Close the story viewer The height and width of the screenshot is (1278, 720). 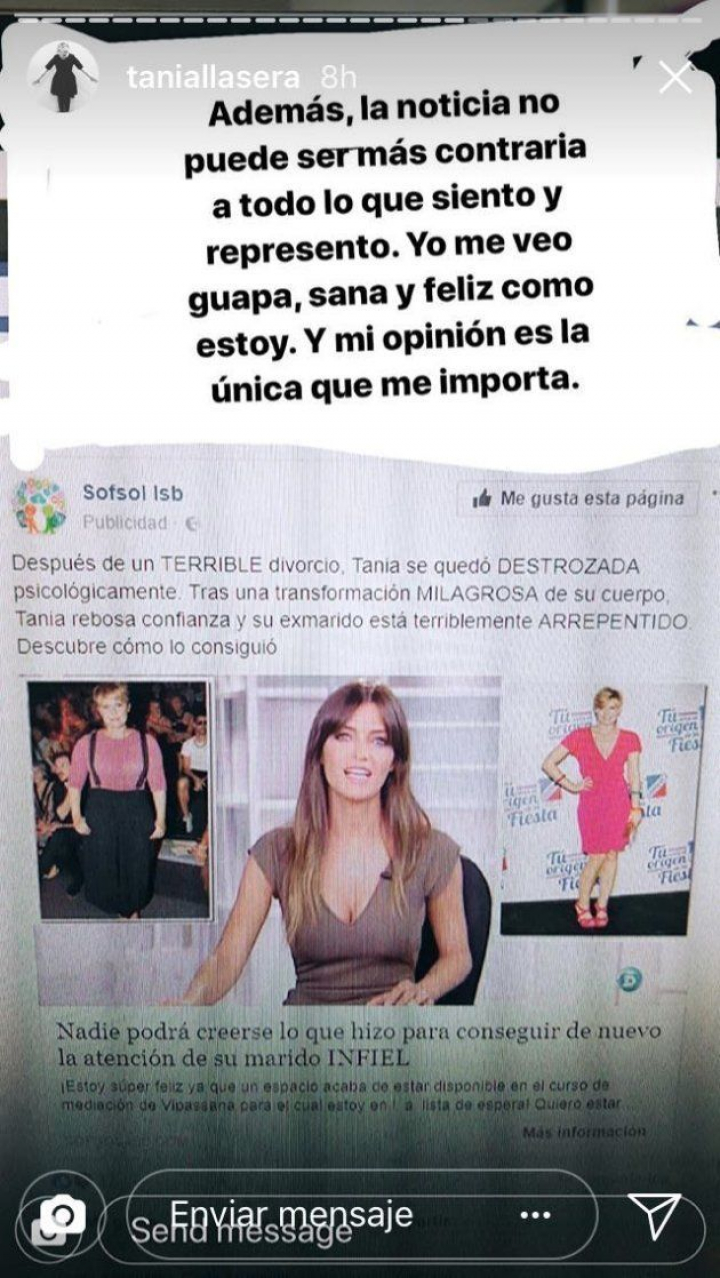click(675, 77)
